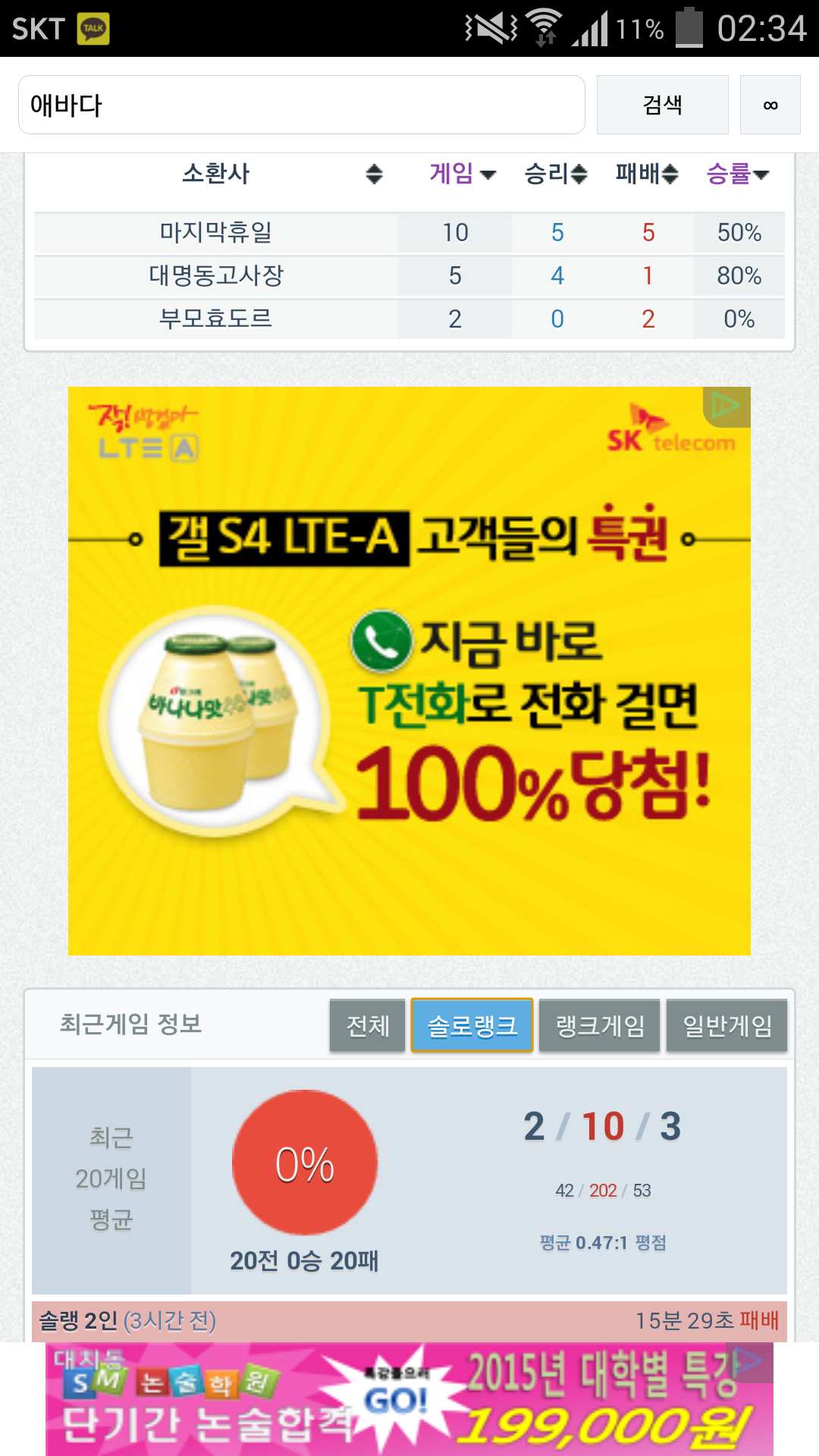The width and height of the screenshot is (819, 1456).
Task: Tap the 검색 search button
Action: pos(662,105)
